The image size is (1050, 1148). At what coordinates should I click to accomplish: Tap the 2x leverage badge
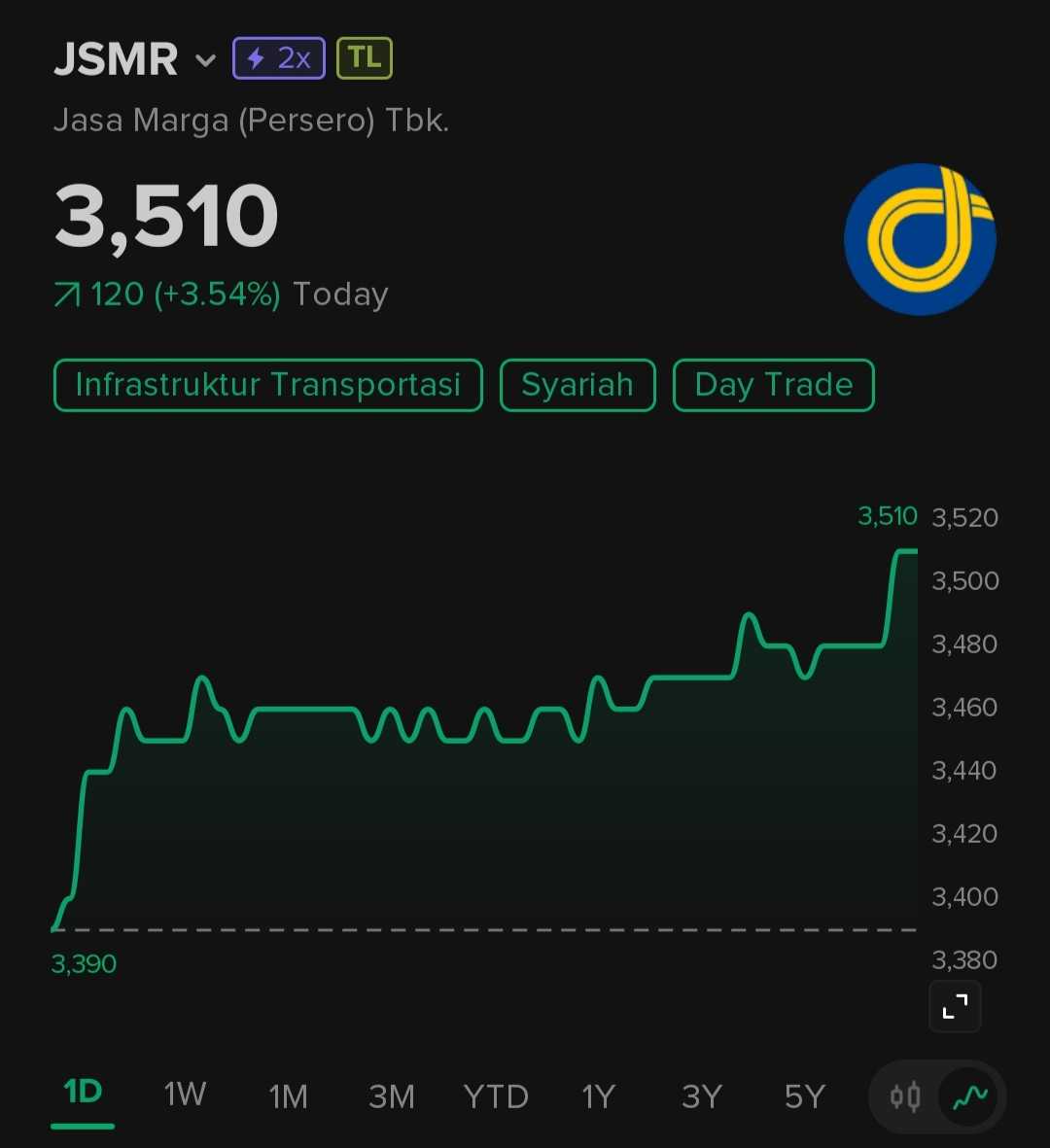pos(278,58)
